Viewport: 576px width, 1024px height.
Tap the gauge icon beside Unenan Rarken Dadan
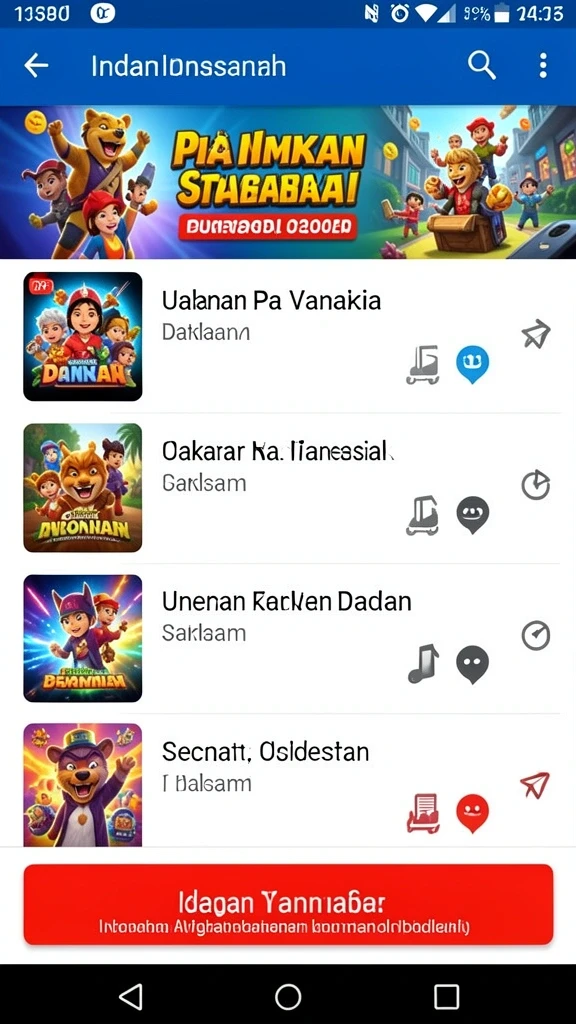click(536, 635)
